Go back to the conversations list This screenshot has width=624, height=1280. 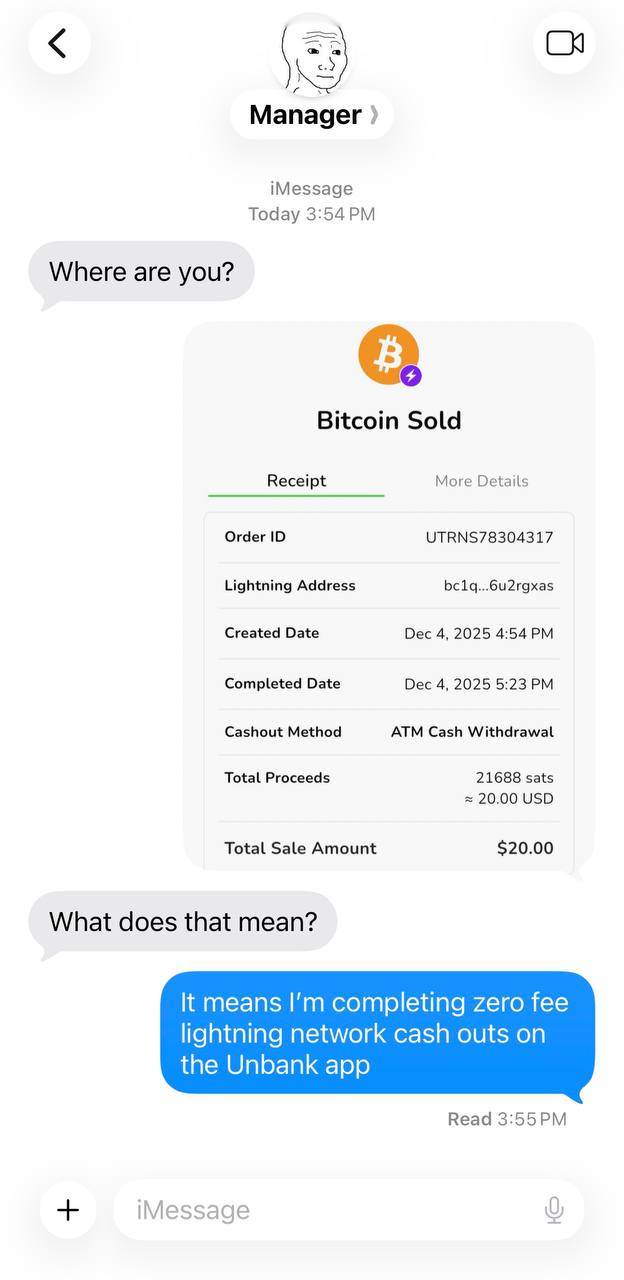tap(59, 43)
